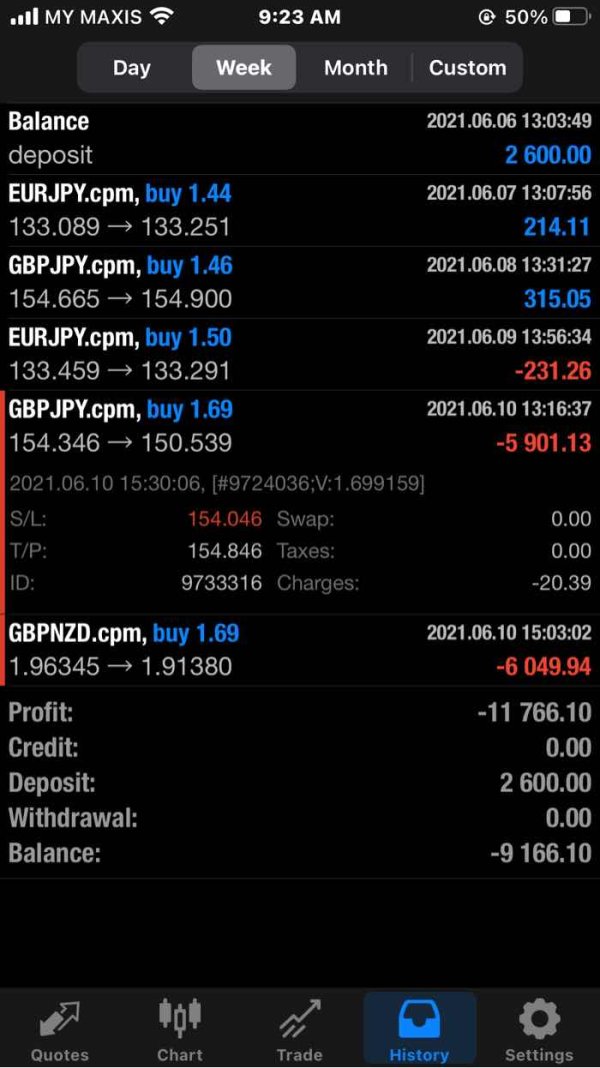
Task: Select the History tab
Action: pos(420,1029)
